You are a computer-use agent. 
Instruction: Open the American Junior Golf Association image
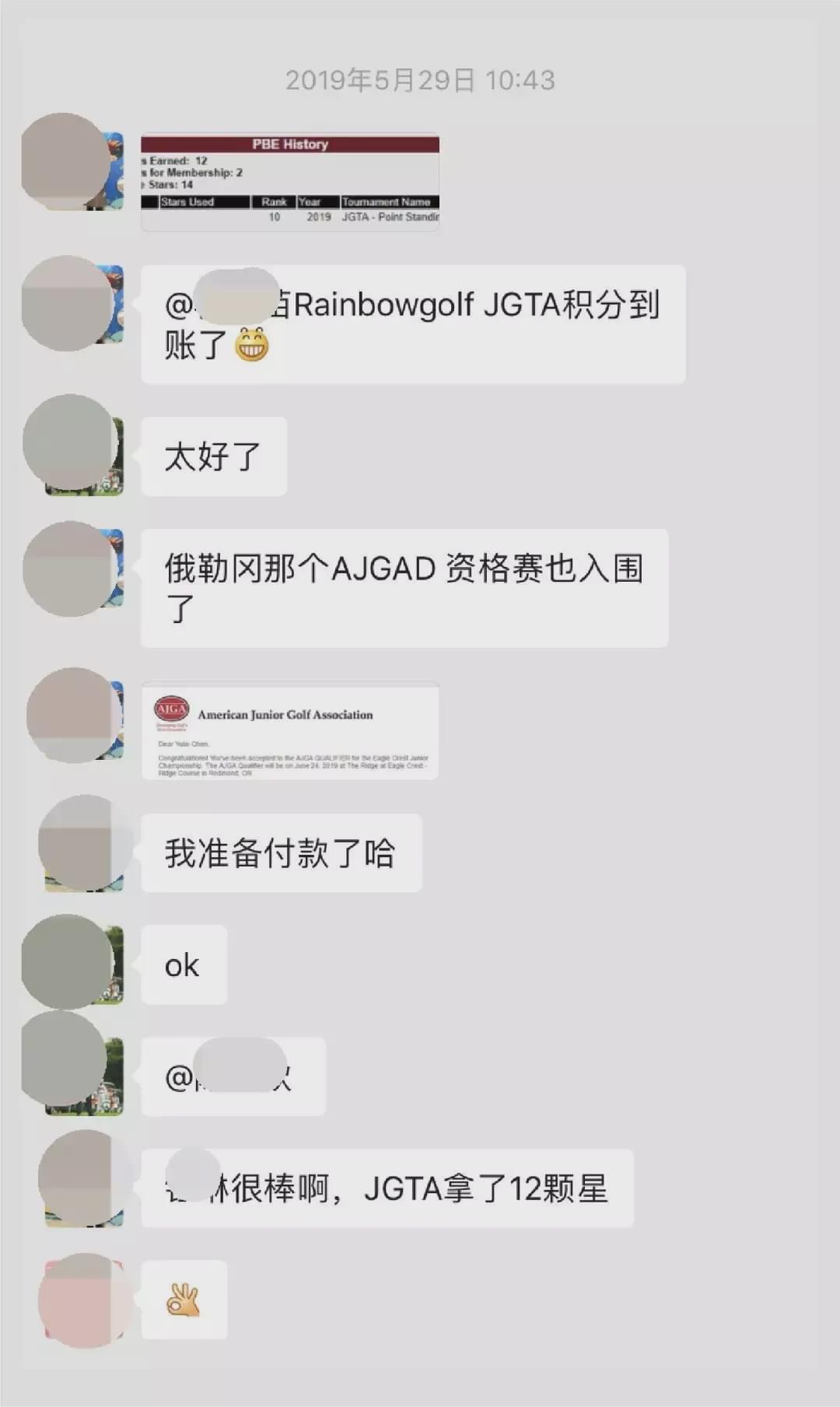pos(289,731)
